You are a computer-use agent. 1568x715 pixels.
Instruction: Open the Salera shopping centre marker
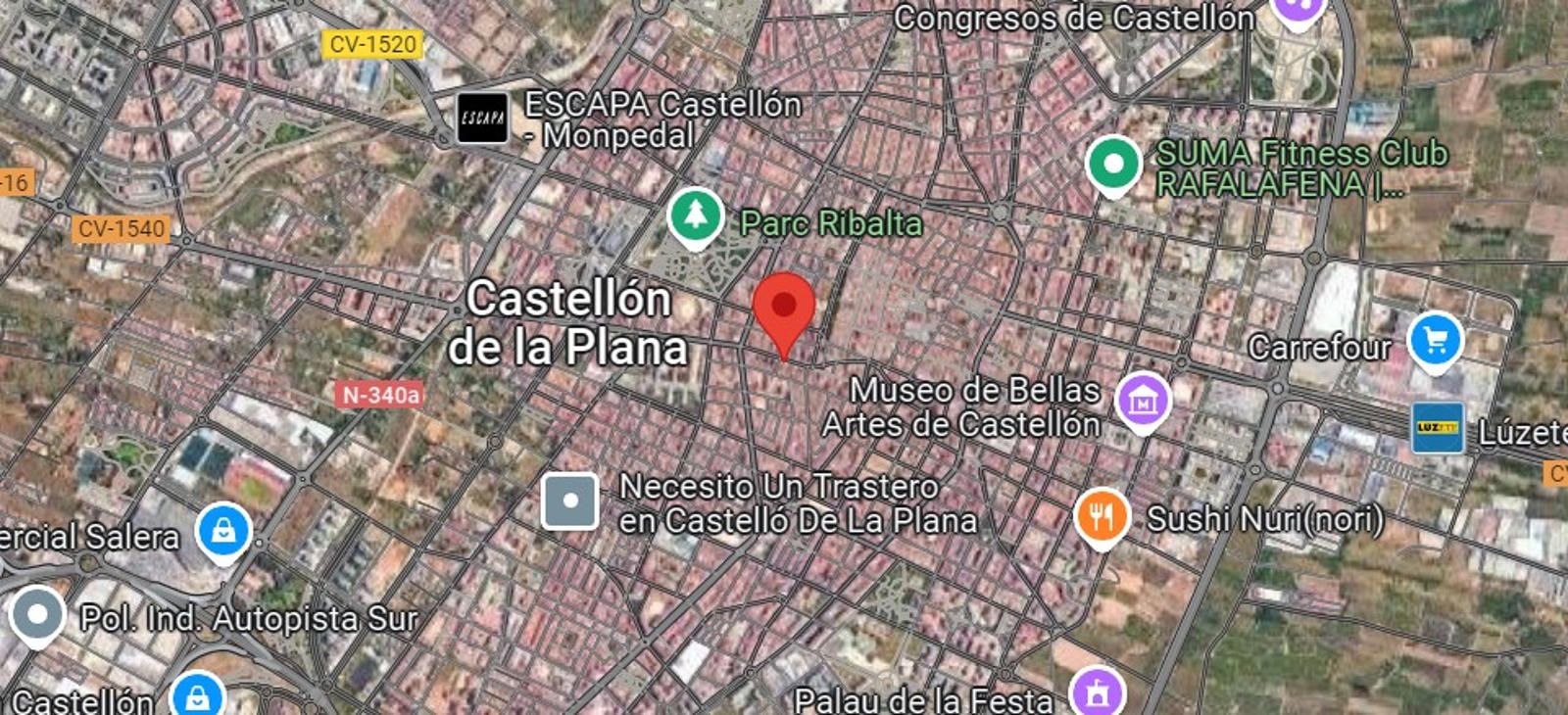coord(223,531)
